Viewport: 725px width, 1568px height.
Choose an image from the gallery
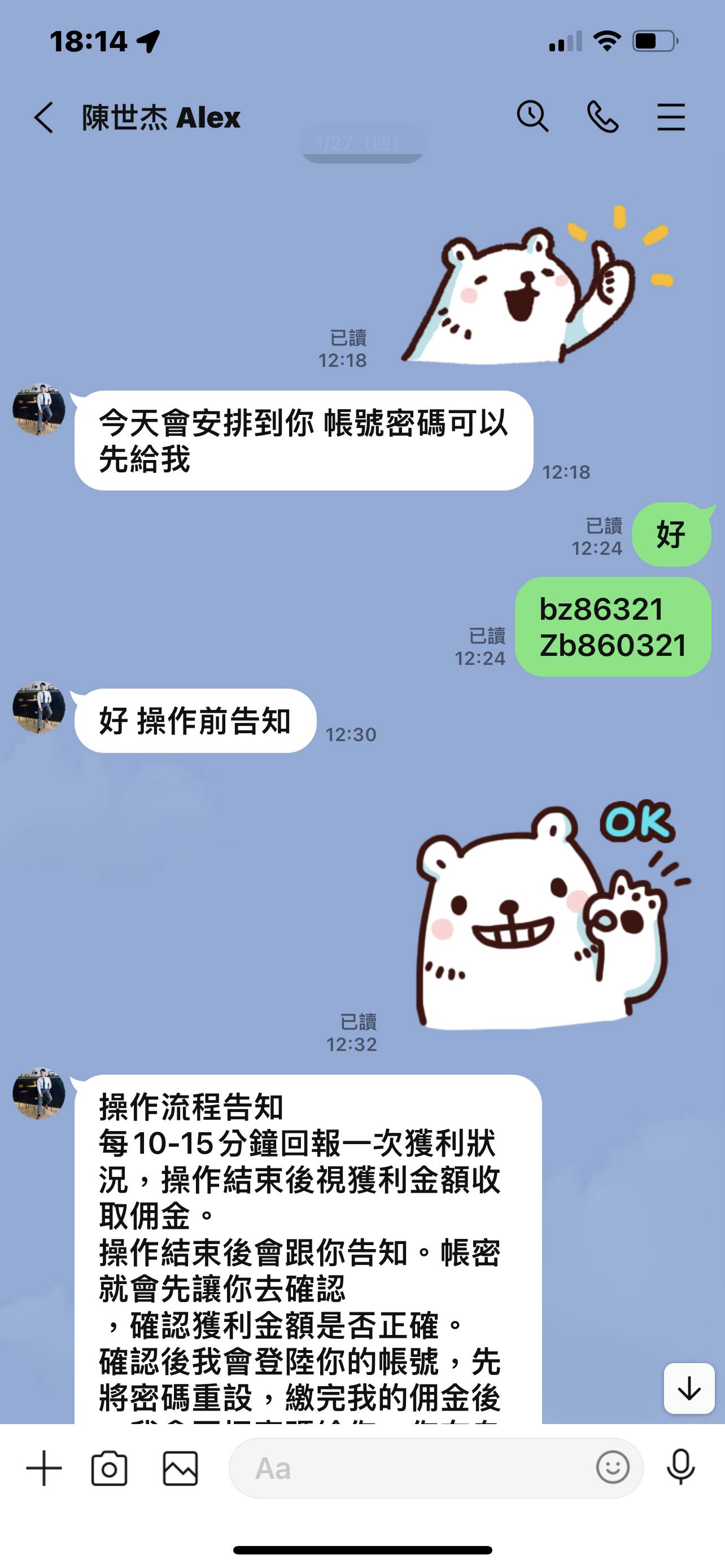coord(180,1468)
